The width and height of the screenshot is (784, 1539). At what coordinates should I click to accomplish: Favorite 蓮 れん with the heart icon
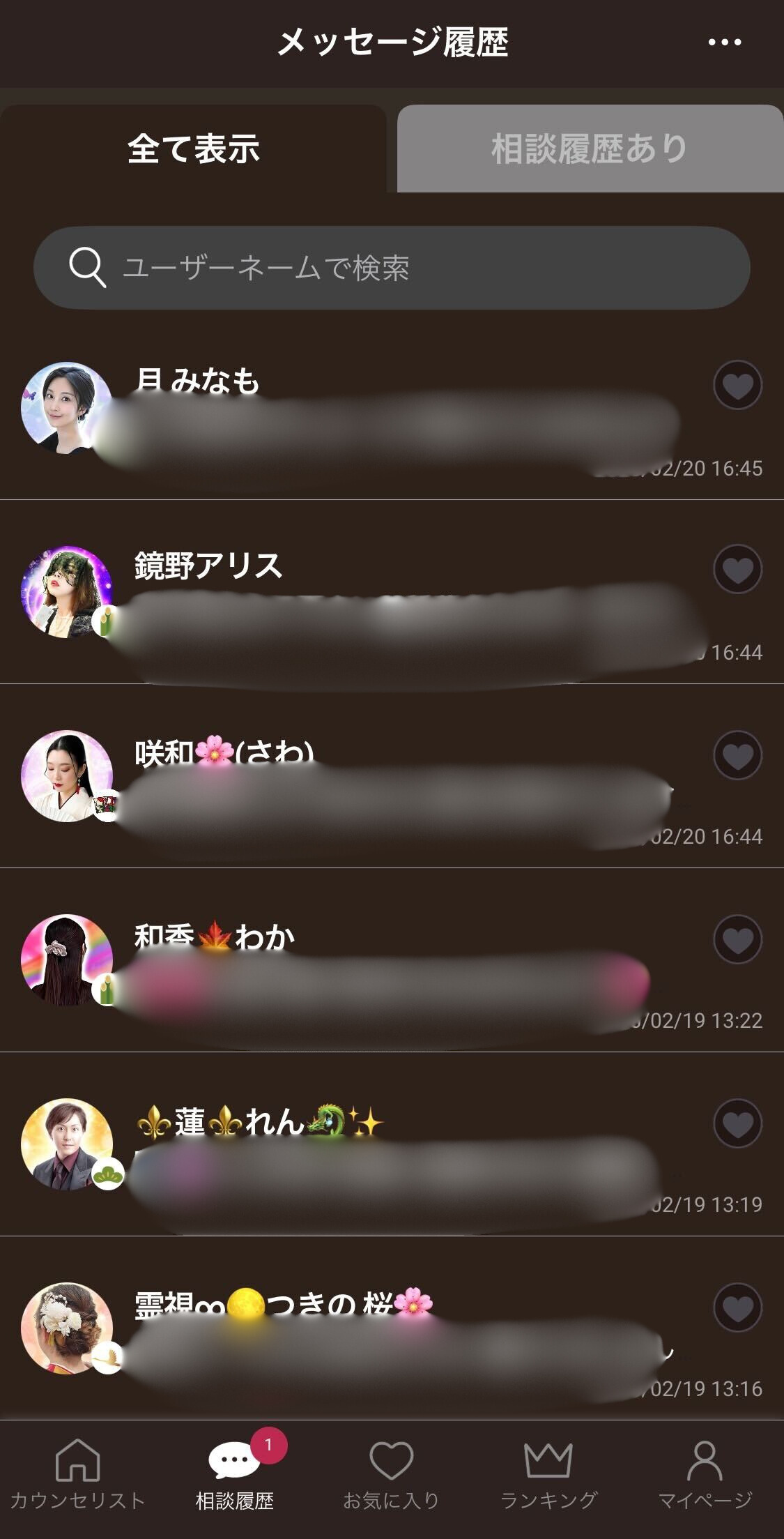click(737, 1123)
